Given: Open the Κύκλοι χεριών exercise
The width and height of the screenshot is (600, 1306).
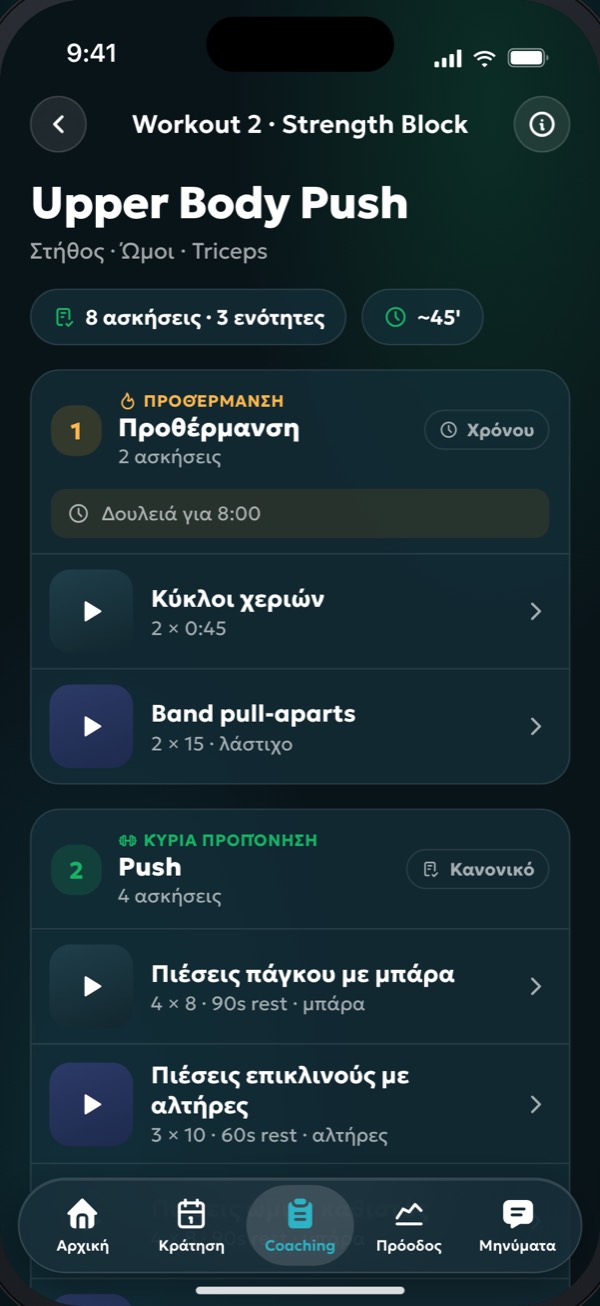Looking at the screenshot, I should point(300,611).
